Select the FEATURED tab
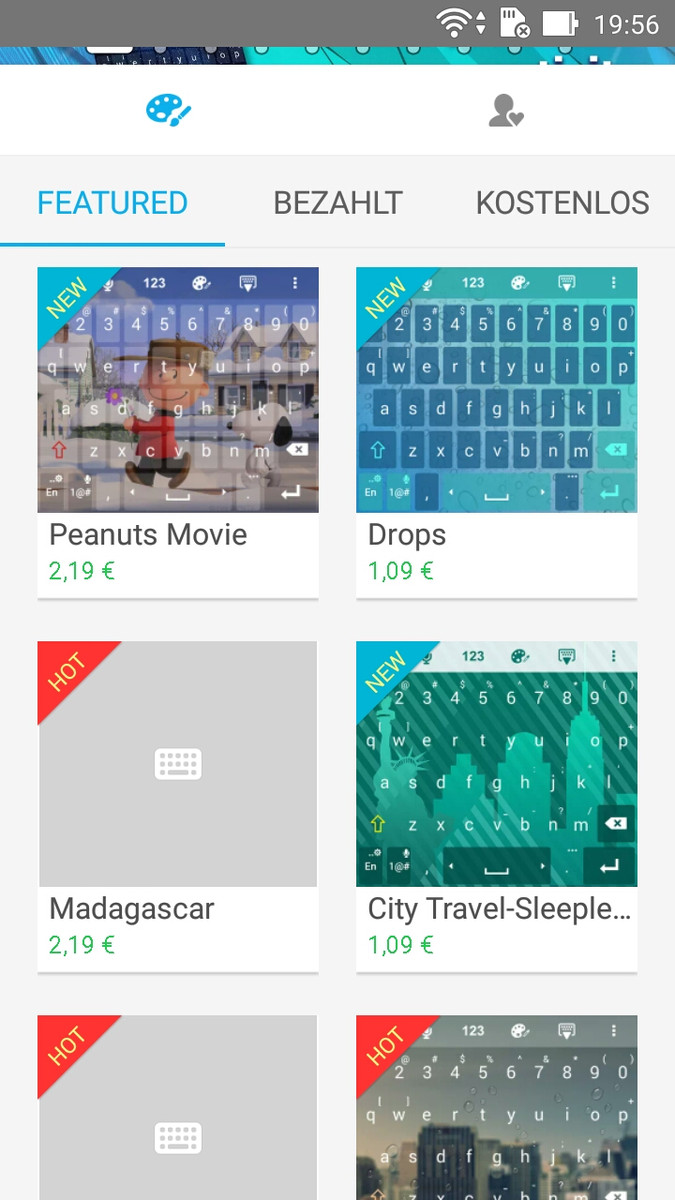 (113, 203)
